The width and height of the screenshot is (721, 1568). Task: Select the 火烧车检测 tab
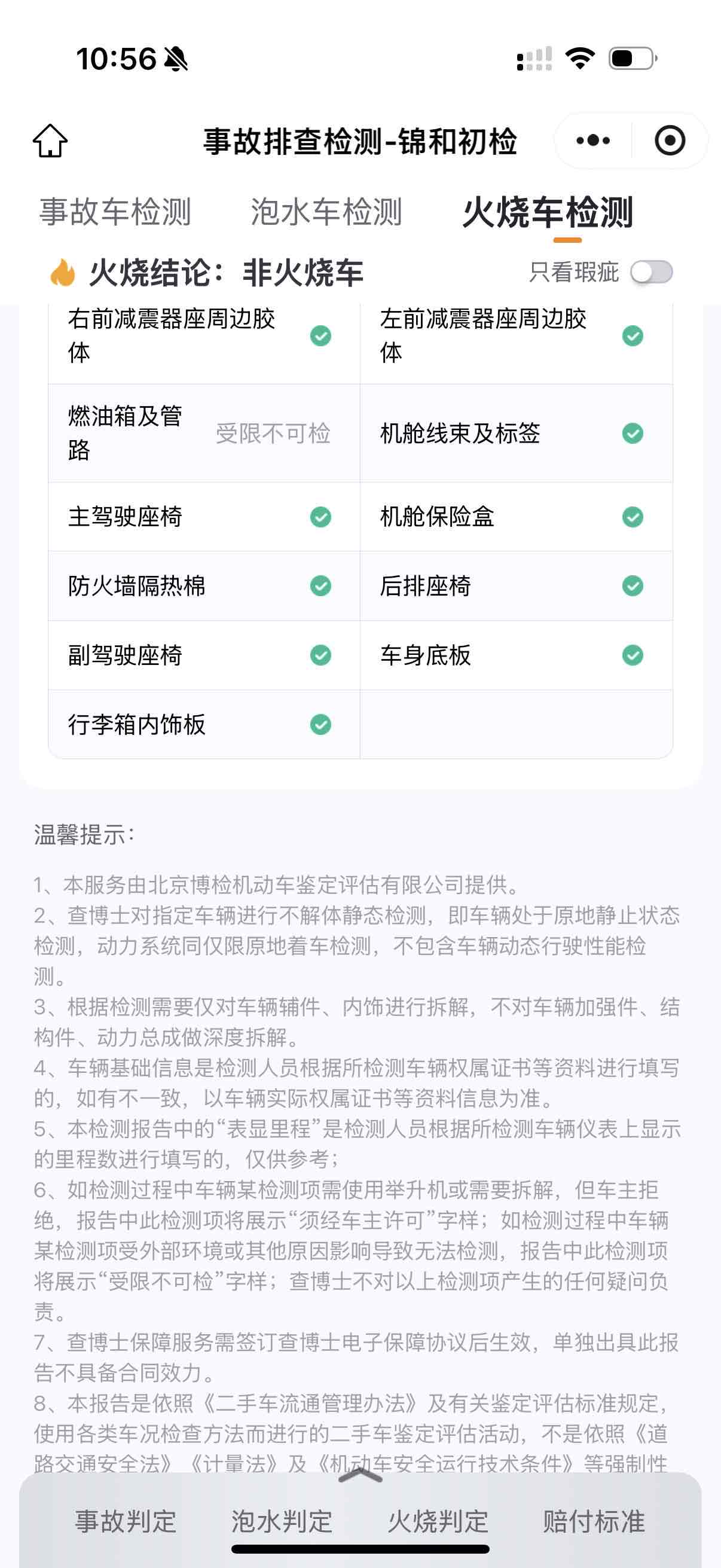coord(548,213)
